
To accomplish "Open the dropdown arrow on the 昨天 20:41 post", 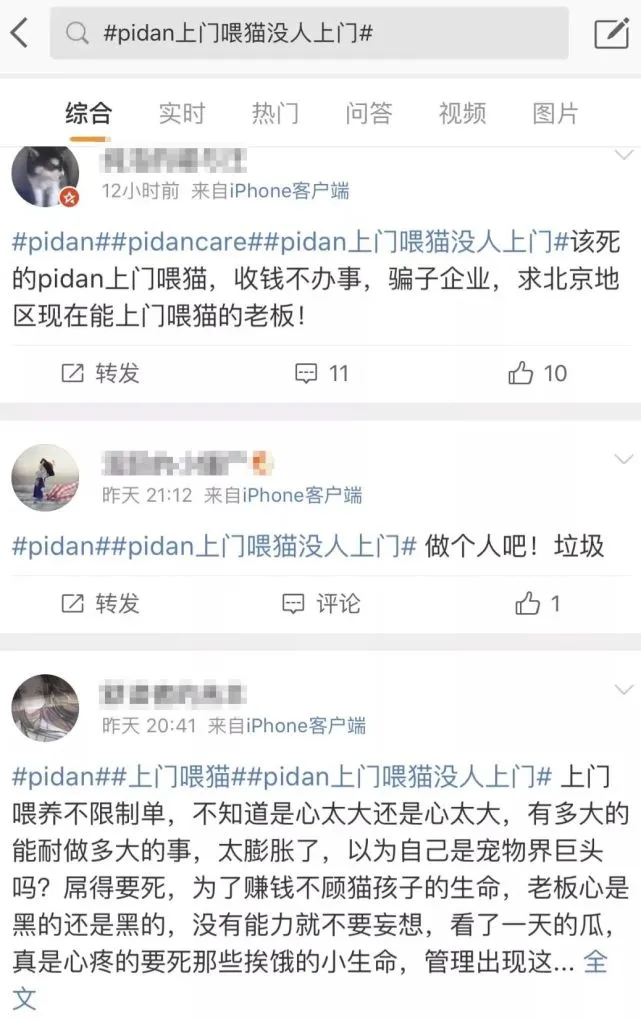I will [x=623, y=689].
